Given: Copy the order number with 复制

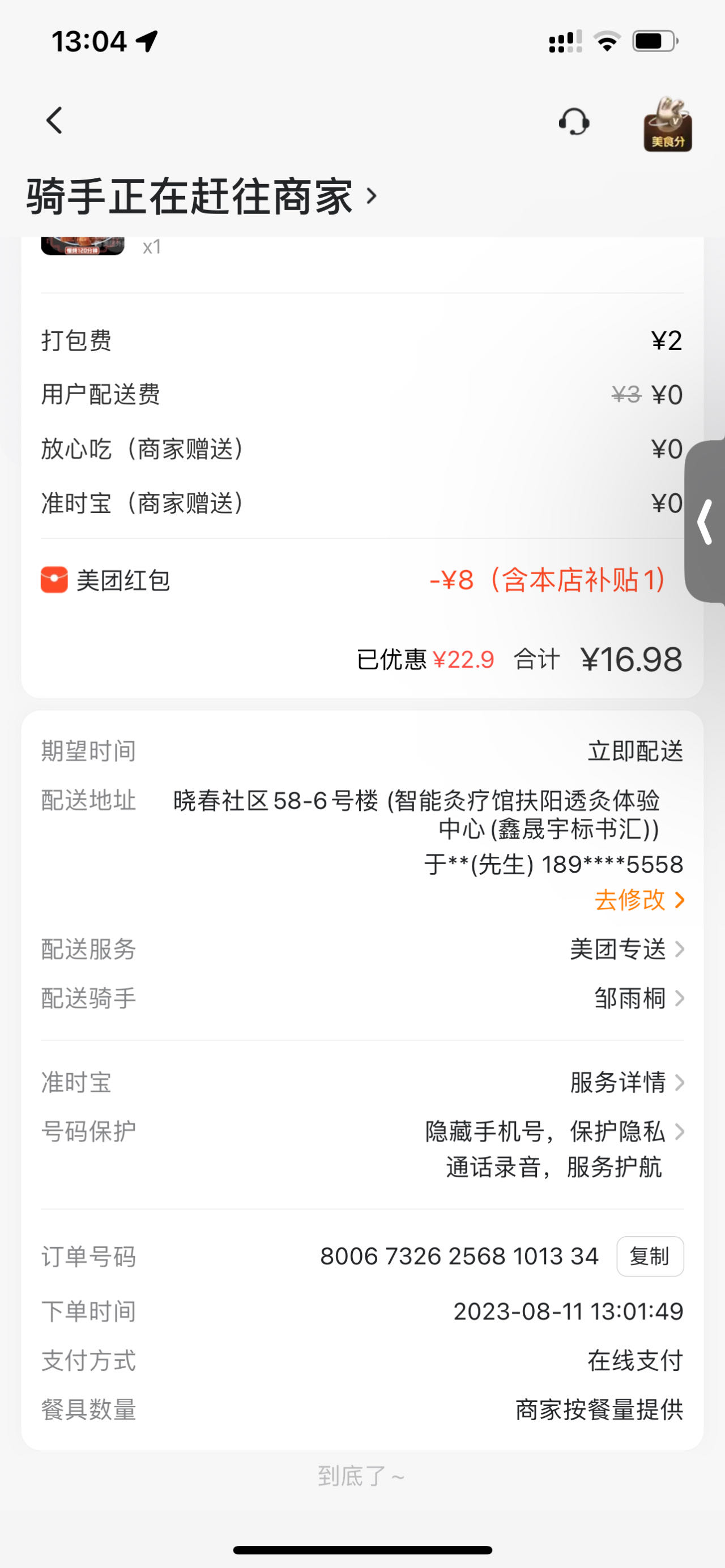Looking at the screenshot, I should tap(650, 1257).
